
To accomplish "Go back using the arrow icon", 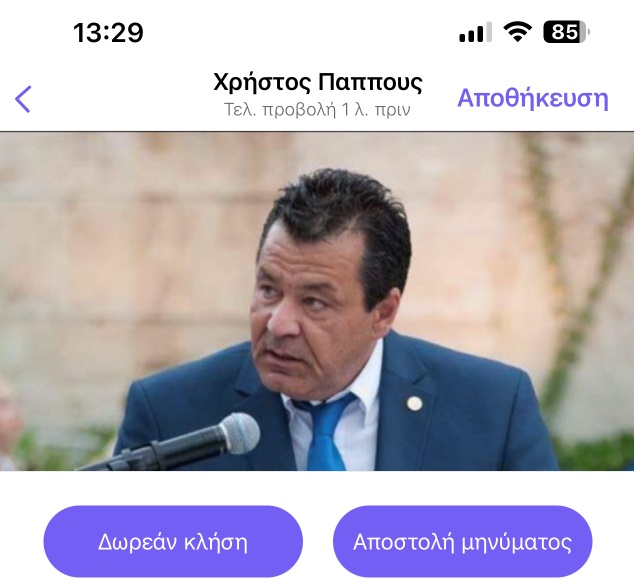I will [24, 98].
